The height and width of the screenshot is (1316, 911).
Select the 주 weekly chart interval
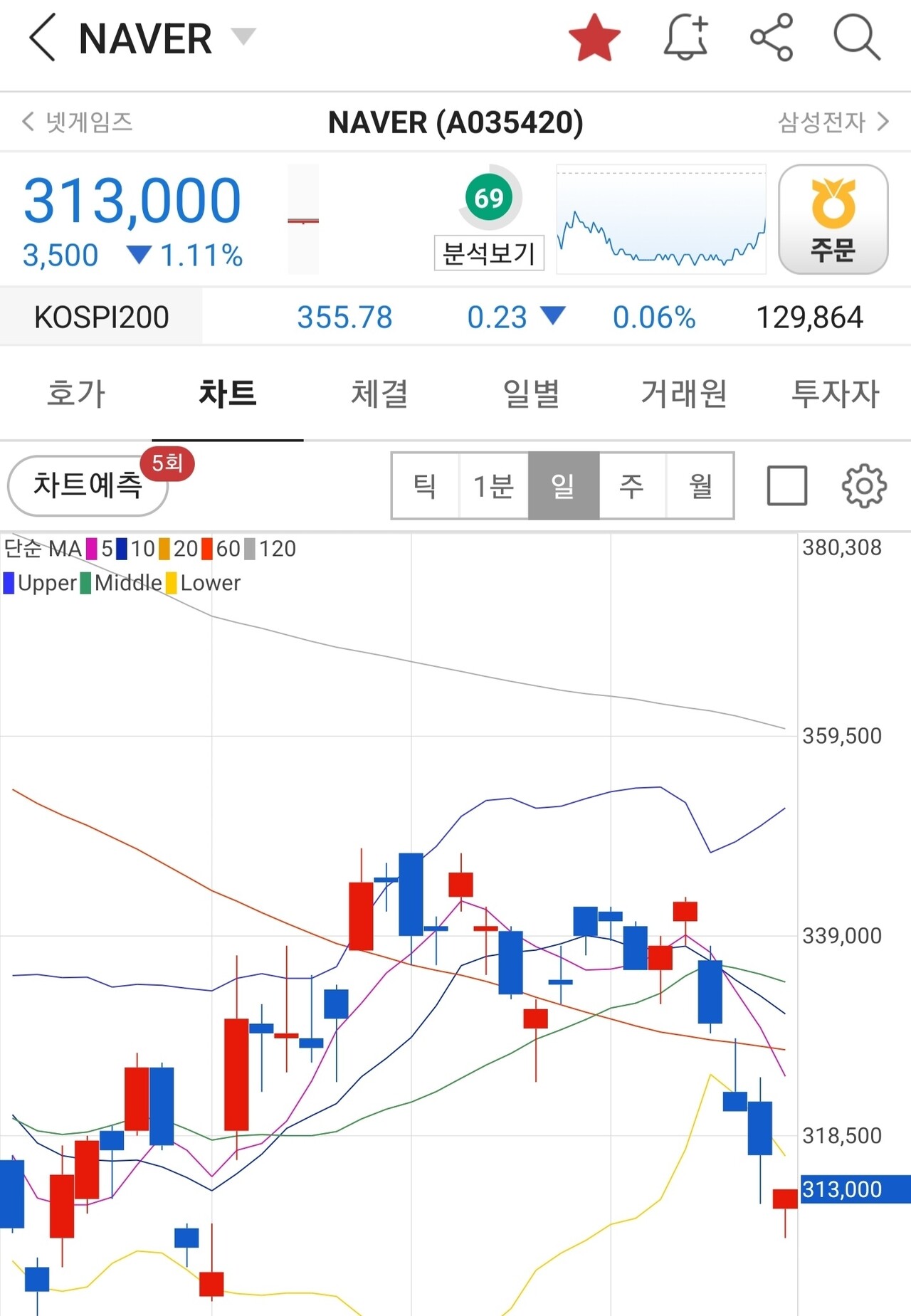(631, 485)
